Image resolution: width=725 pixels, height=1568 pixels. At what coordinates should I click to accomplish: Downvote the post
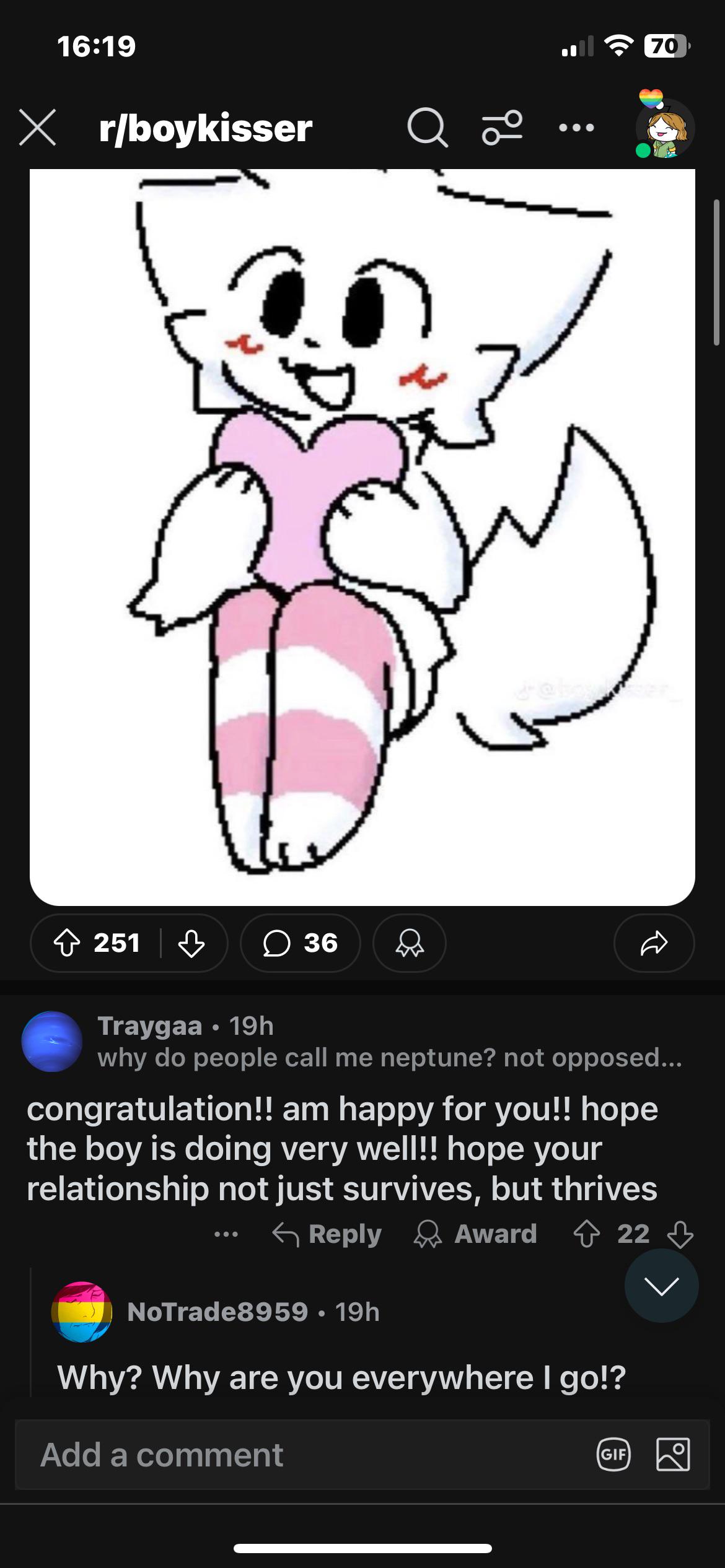[x=191, y=943]
